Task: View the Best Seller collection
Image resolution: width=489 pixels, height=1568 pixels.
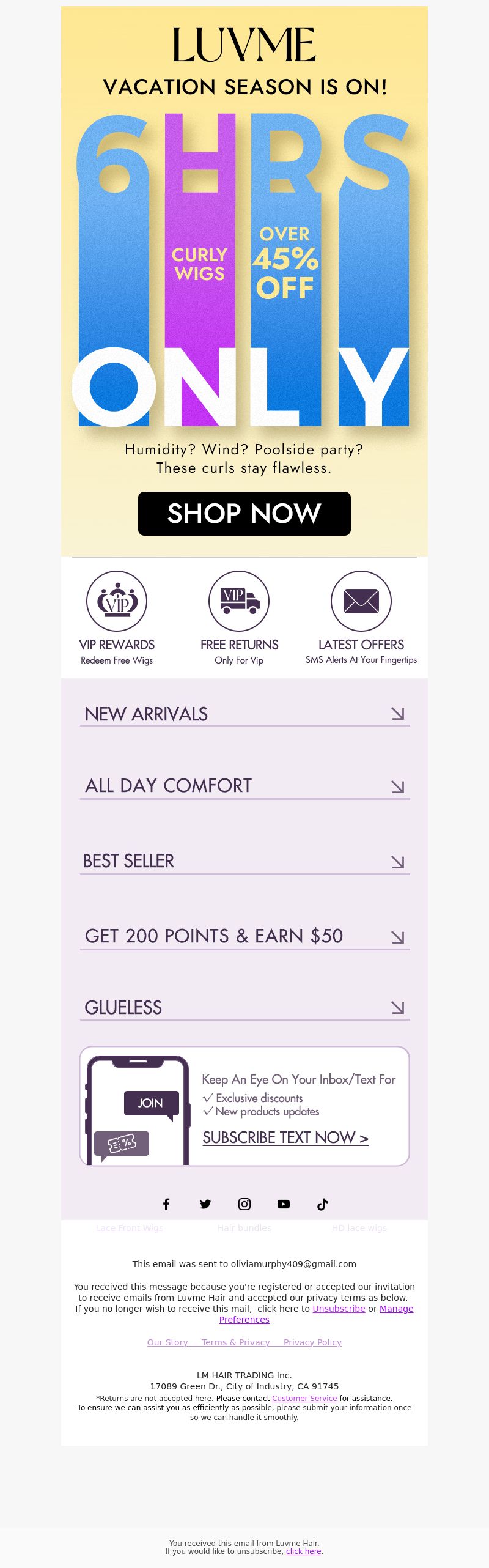Action: (244, 861)
